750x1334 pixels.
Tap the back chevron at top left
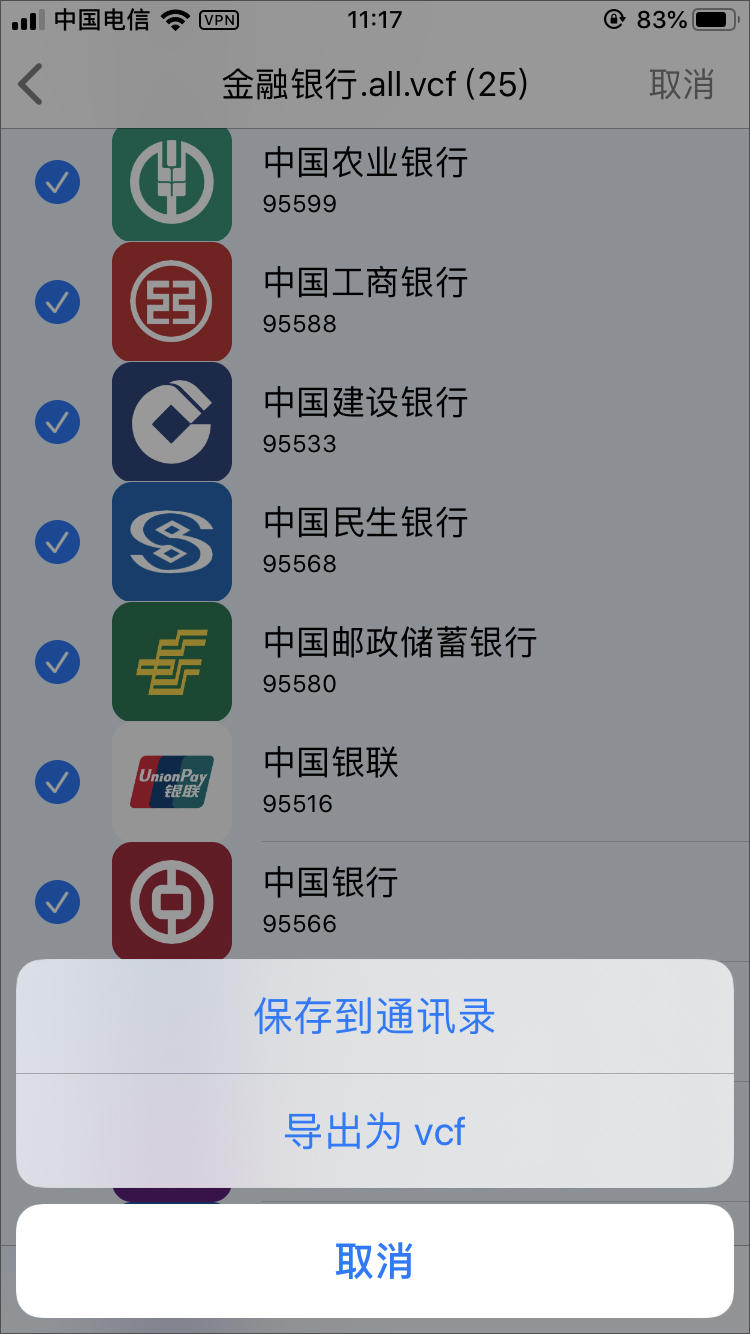(x=32, y=84)
